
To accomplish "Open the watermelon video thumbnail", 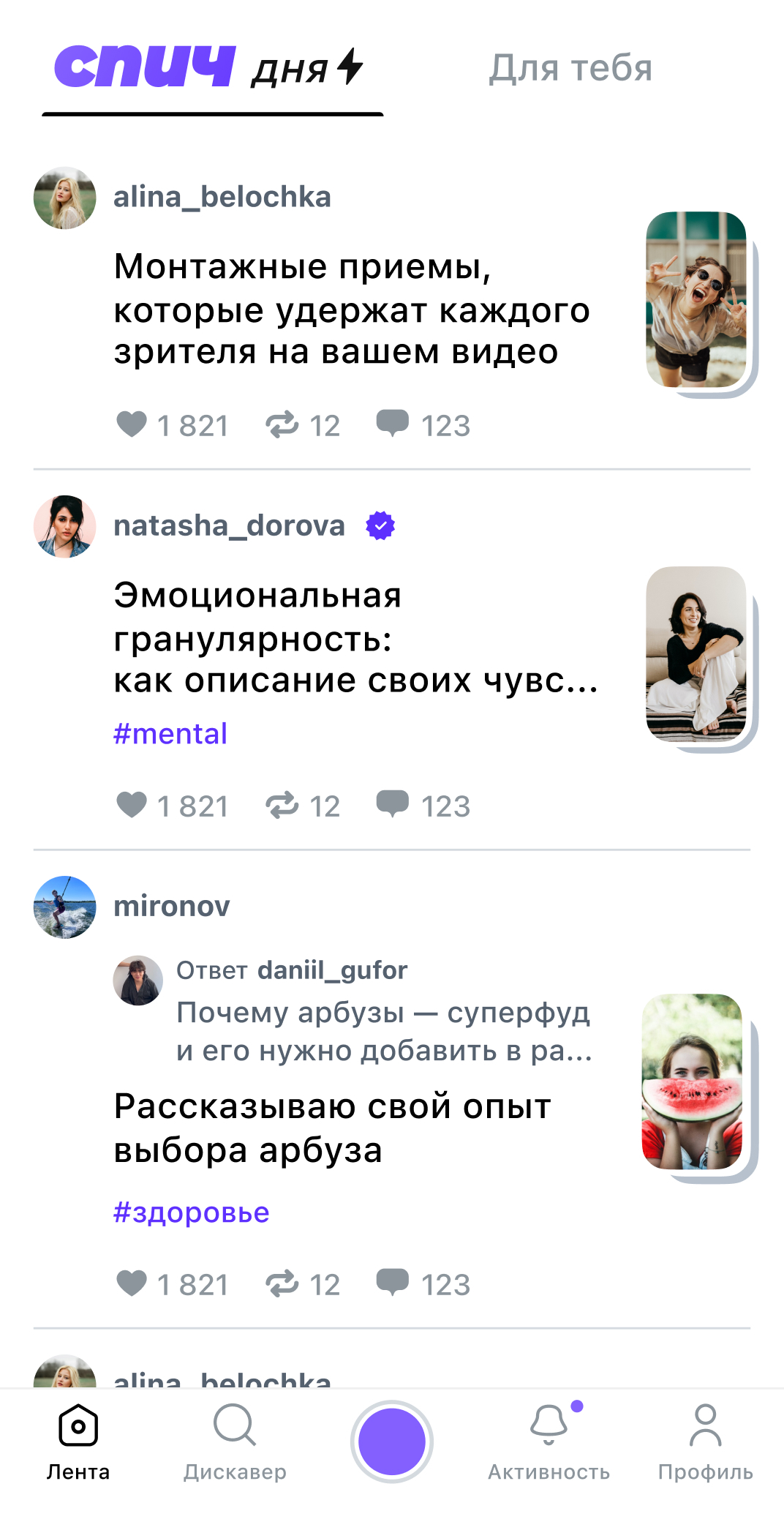I will tap(693, 1081).
